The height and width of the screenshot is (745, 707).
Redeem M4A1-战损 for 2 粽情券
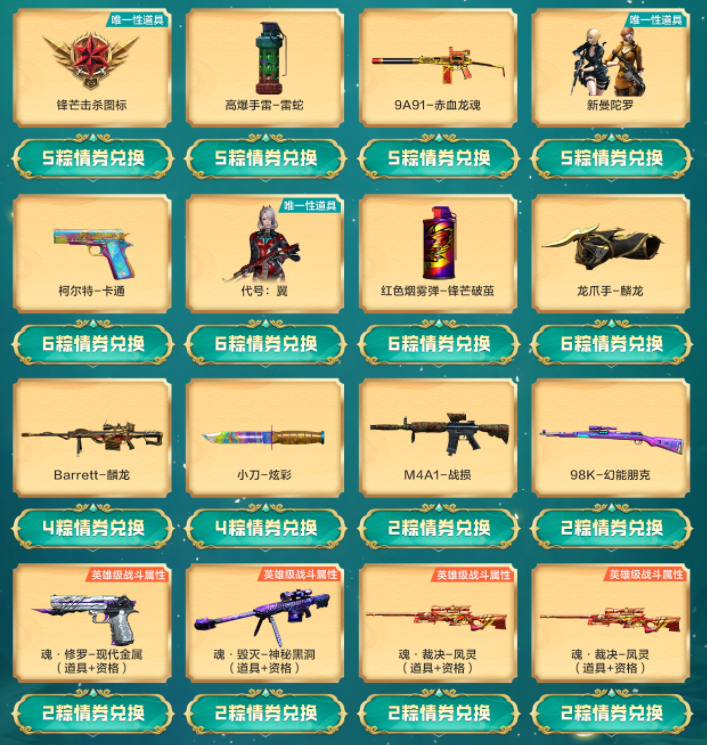[438, 528]
